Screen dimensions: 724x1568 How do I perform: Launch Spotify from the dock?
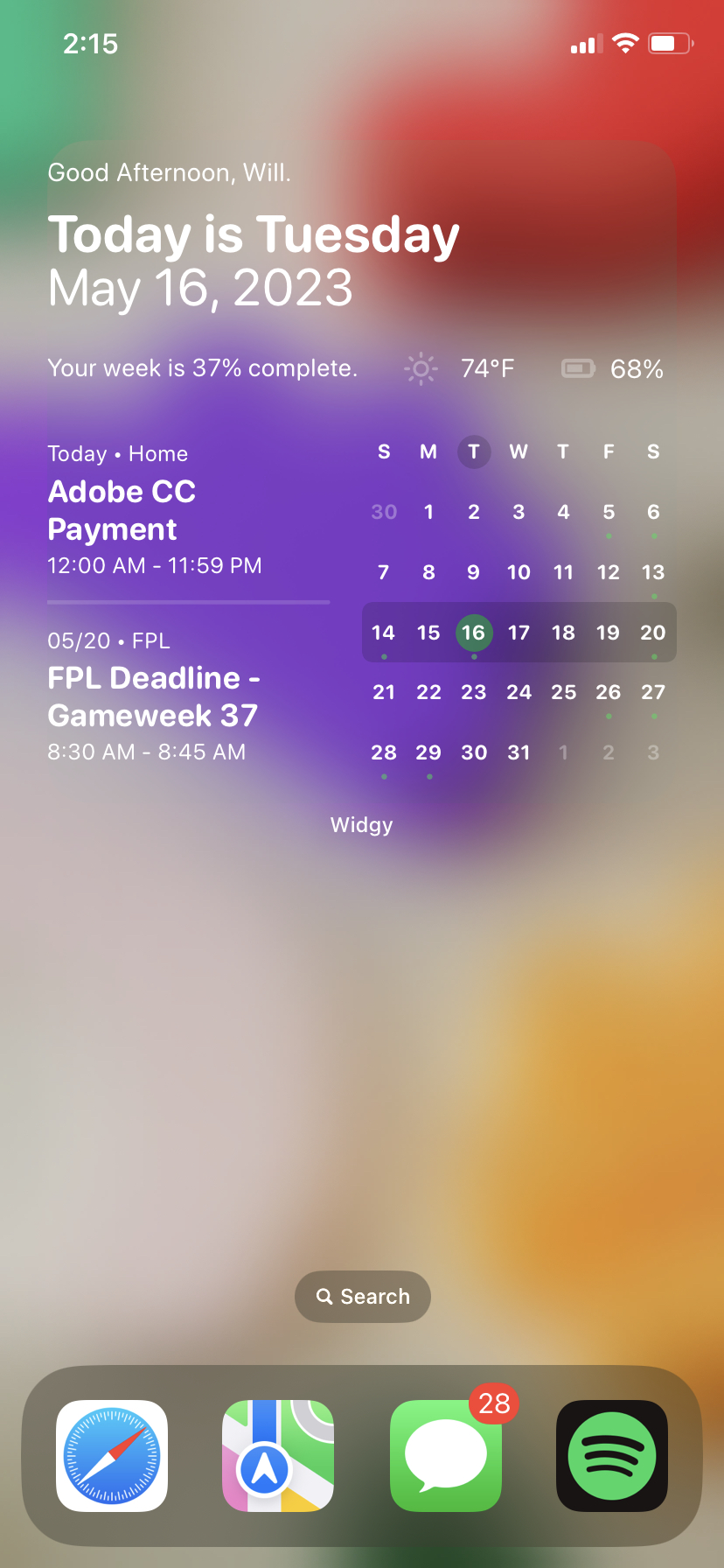pos(612,1456)
